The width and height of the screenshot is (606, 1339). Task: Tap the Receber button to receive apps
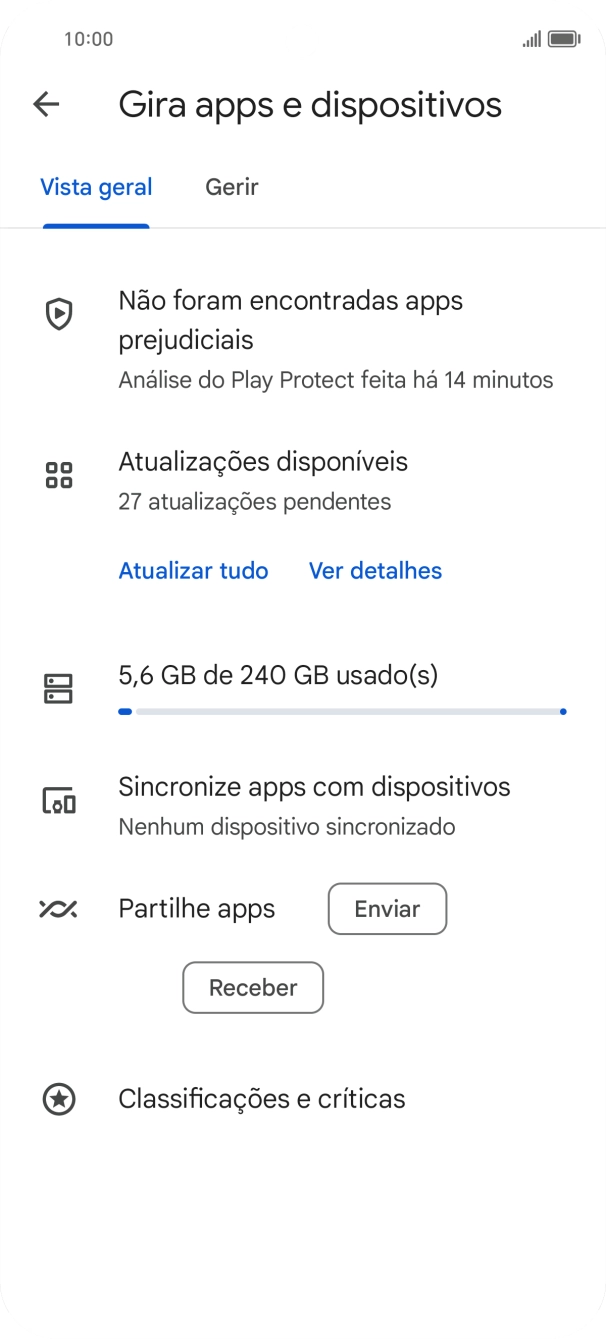[x=253, y=988]
